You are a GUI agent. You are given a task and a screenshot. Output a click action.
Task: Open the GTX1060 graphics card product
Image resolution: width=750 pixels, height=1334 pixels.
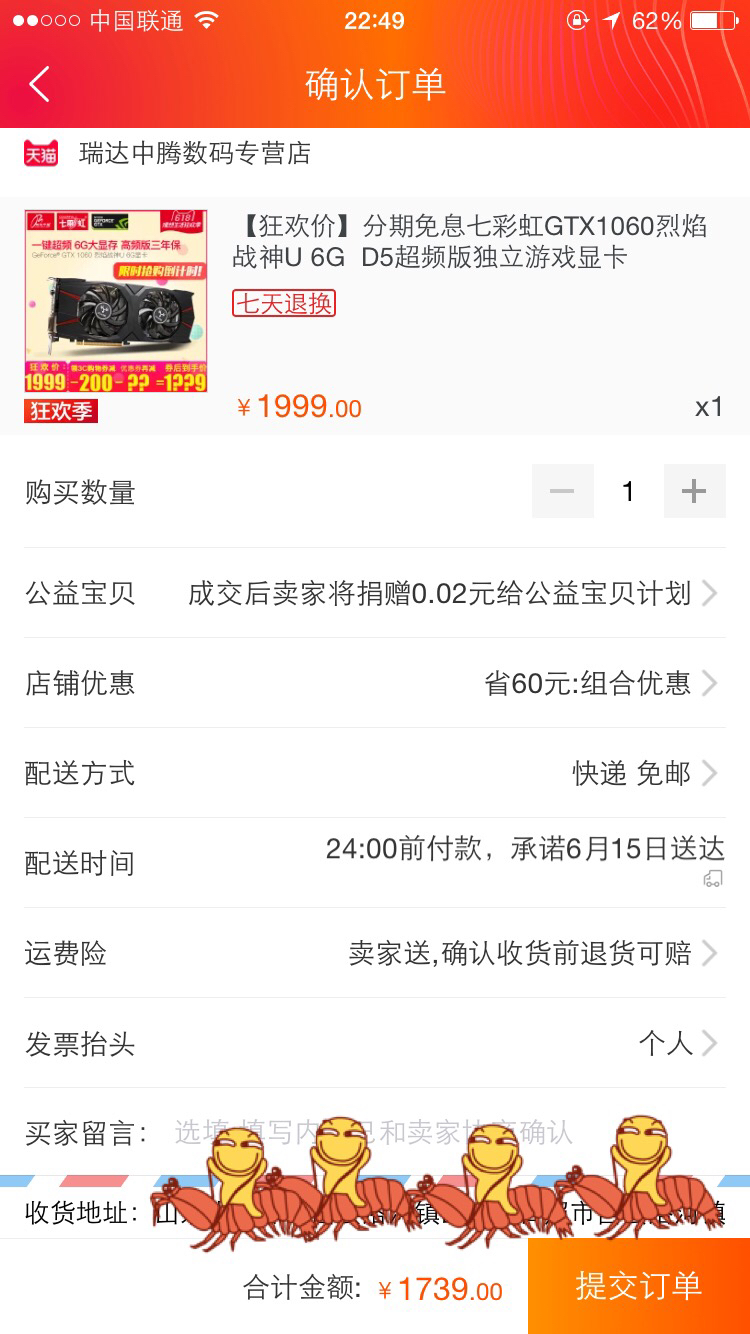click(469, 242)
